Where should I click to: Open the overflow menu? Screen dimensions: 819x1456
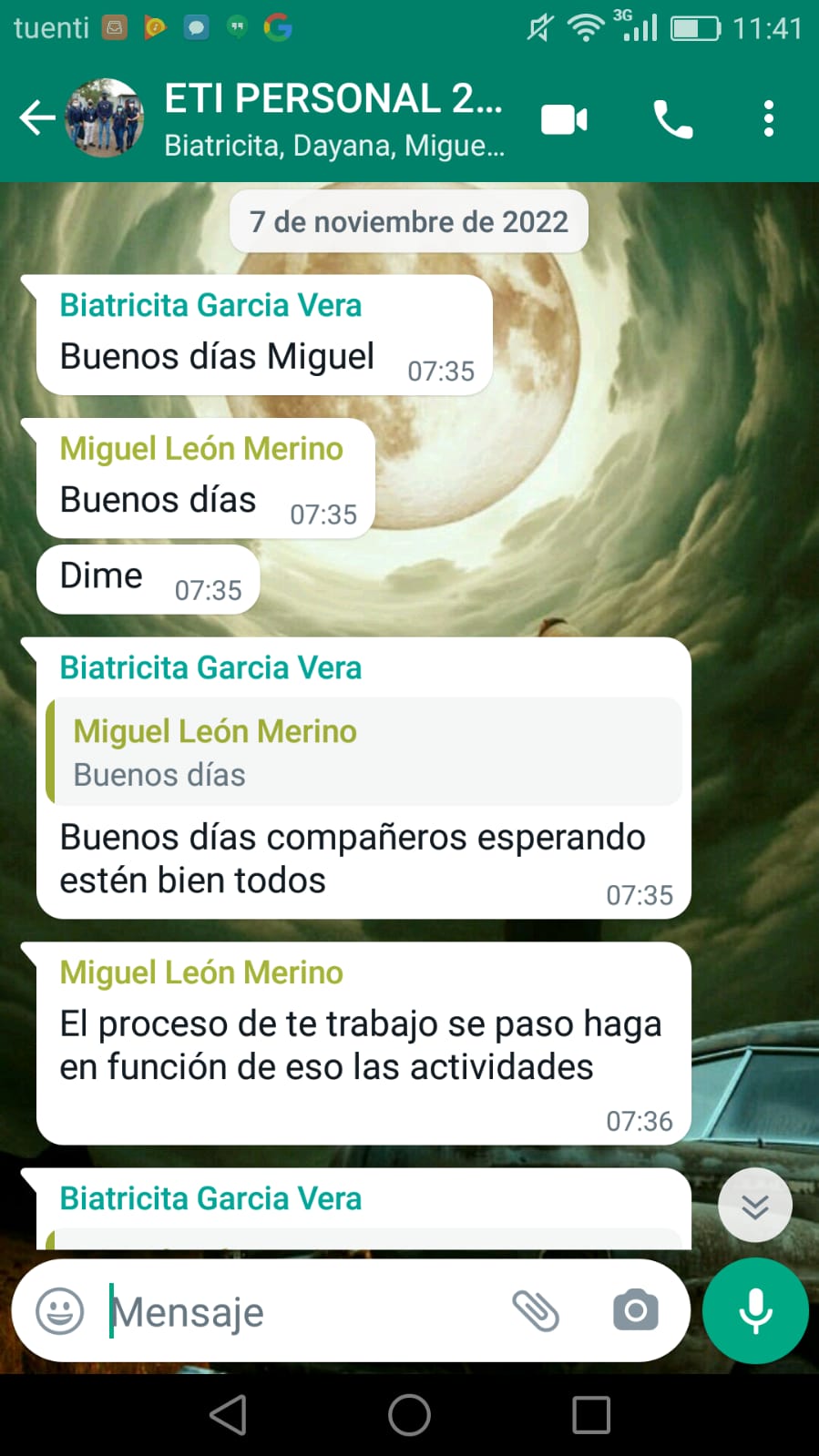pos(769,119)
